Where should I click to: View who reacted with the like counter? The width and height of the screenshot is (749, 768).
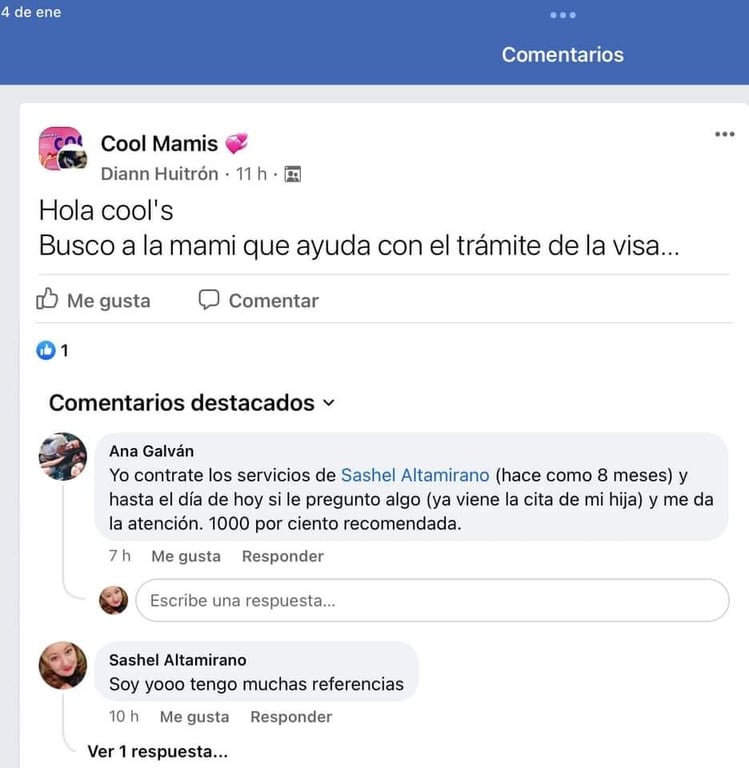[53, 350]
